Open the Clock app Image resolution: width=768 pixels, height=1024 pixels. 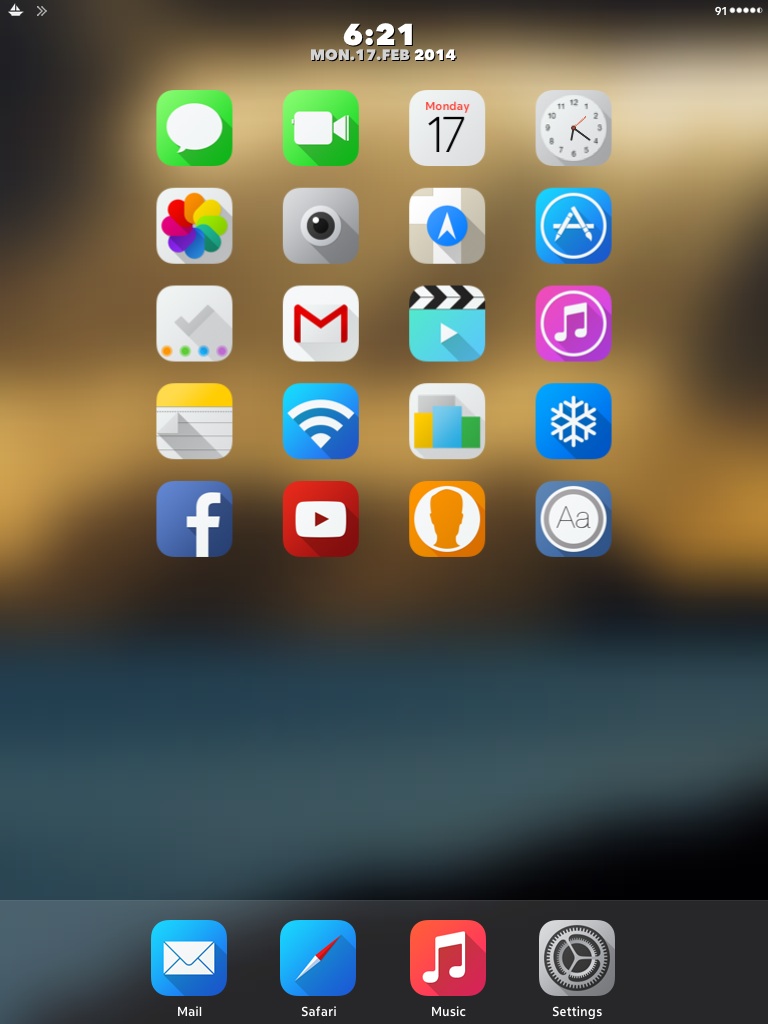(573, 128)
